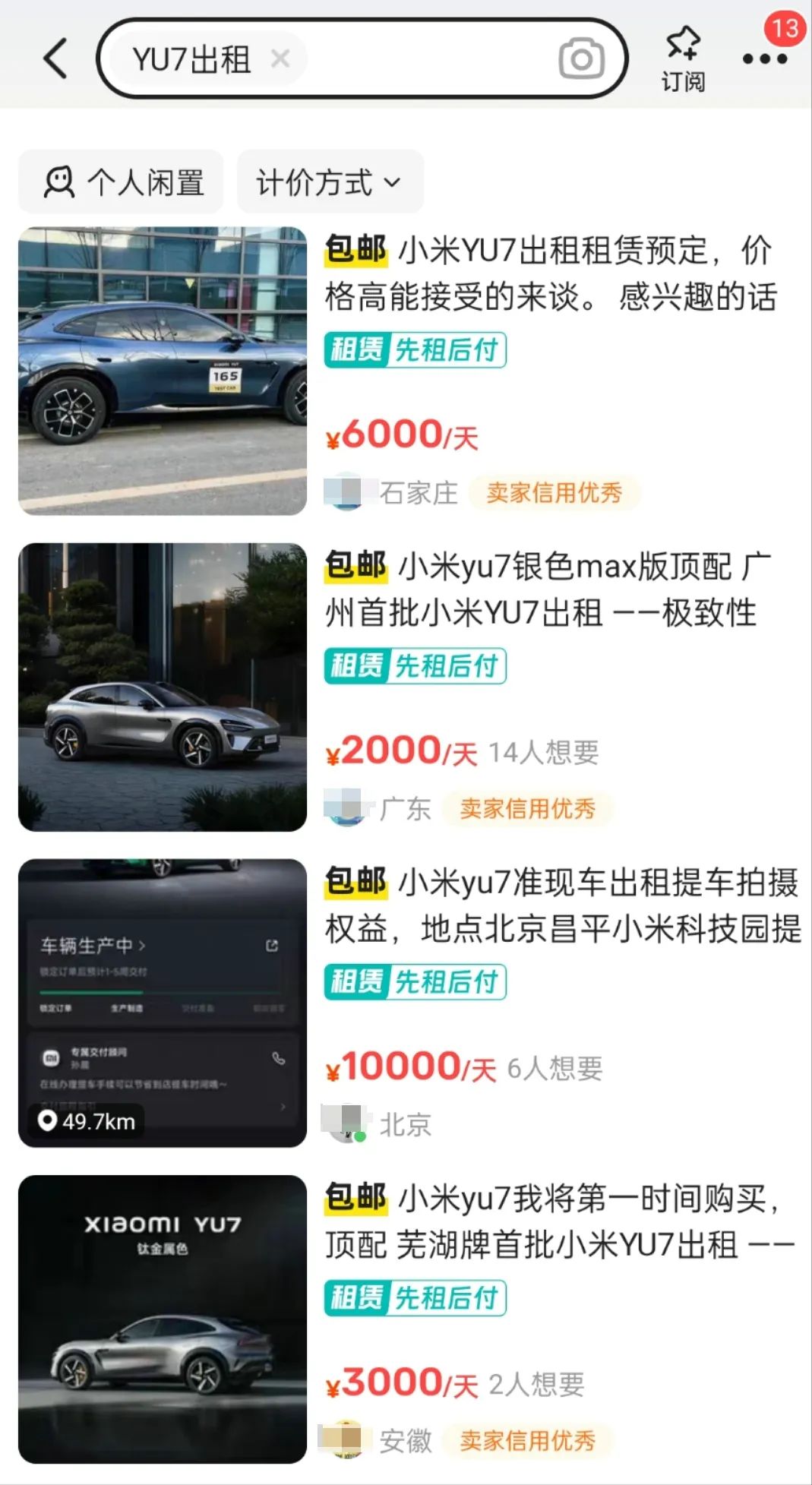812x1485 pixels.
Task: Go back from search results
Action: 55,58
